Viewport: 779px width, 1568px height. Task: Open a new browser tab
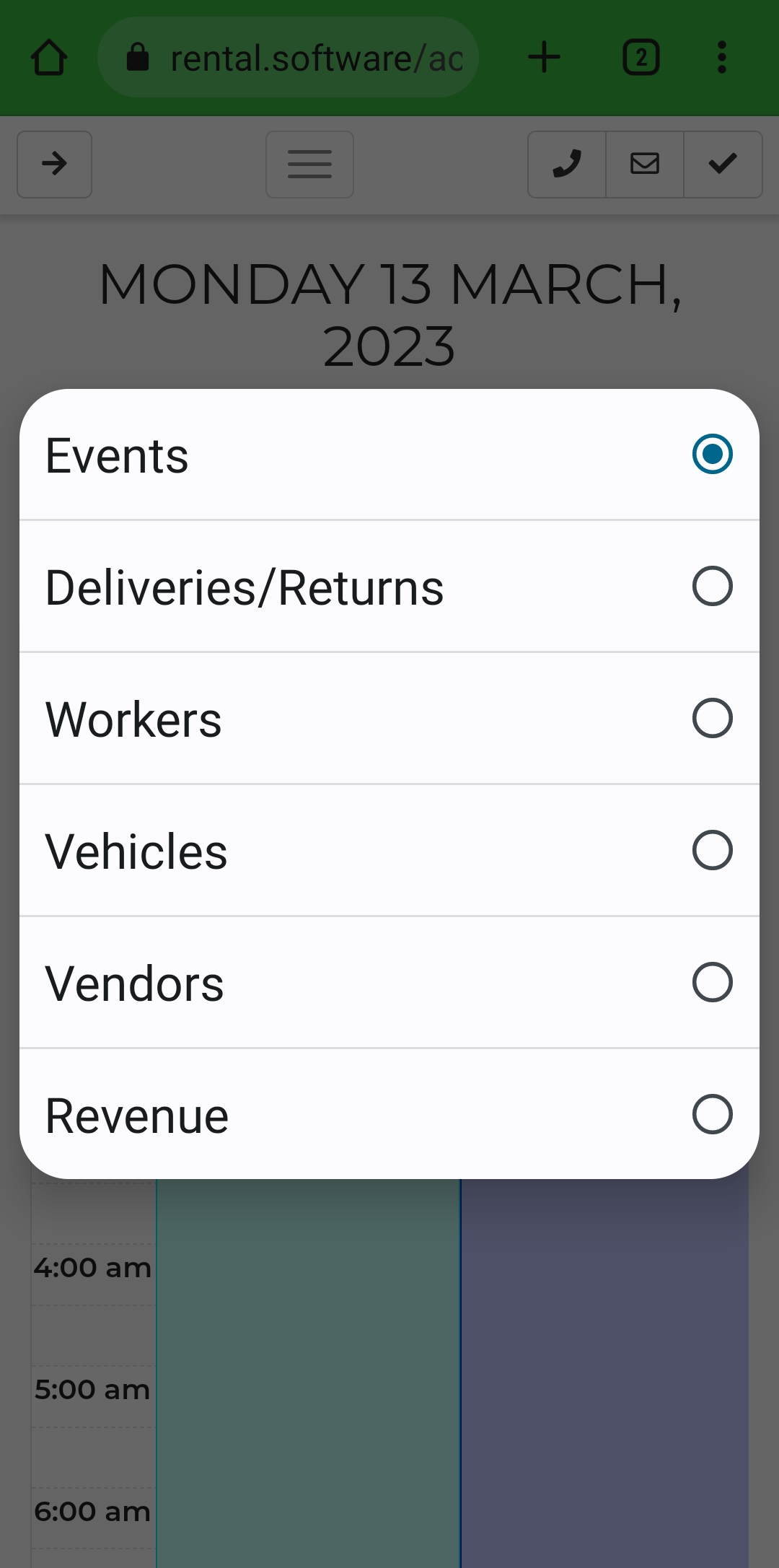[x=545, y=58]
